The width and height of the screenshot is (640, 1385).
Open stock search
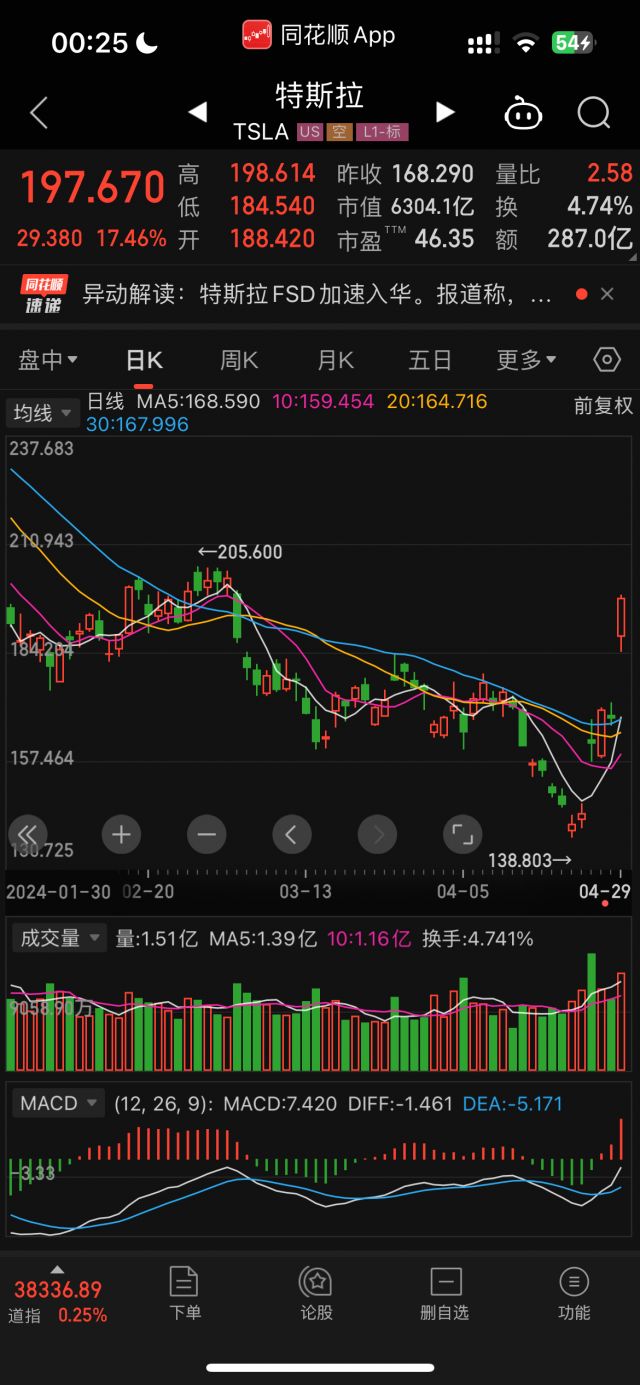pyautogui.click(x=594, y=113)
